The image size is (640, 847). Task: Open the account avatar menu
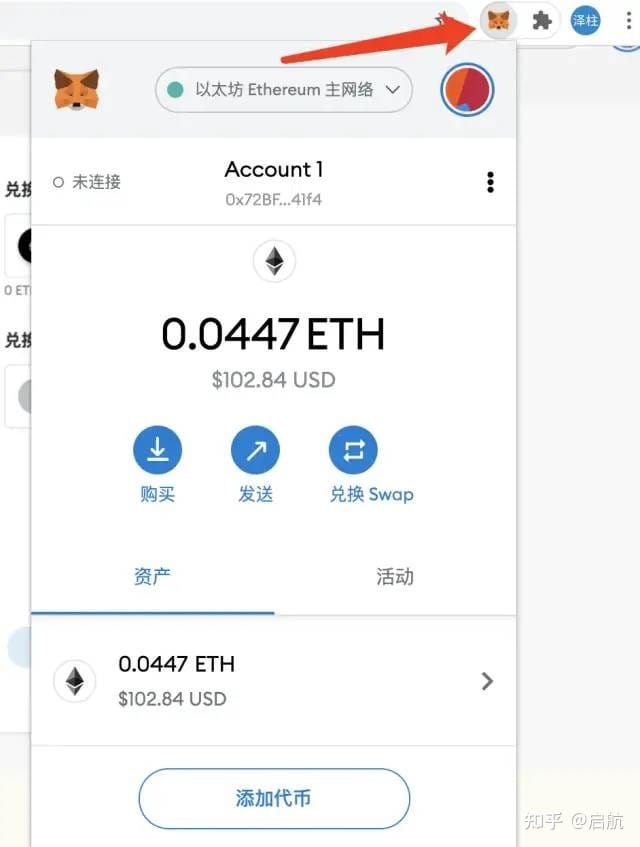(466, 90)
